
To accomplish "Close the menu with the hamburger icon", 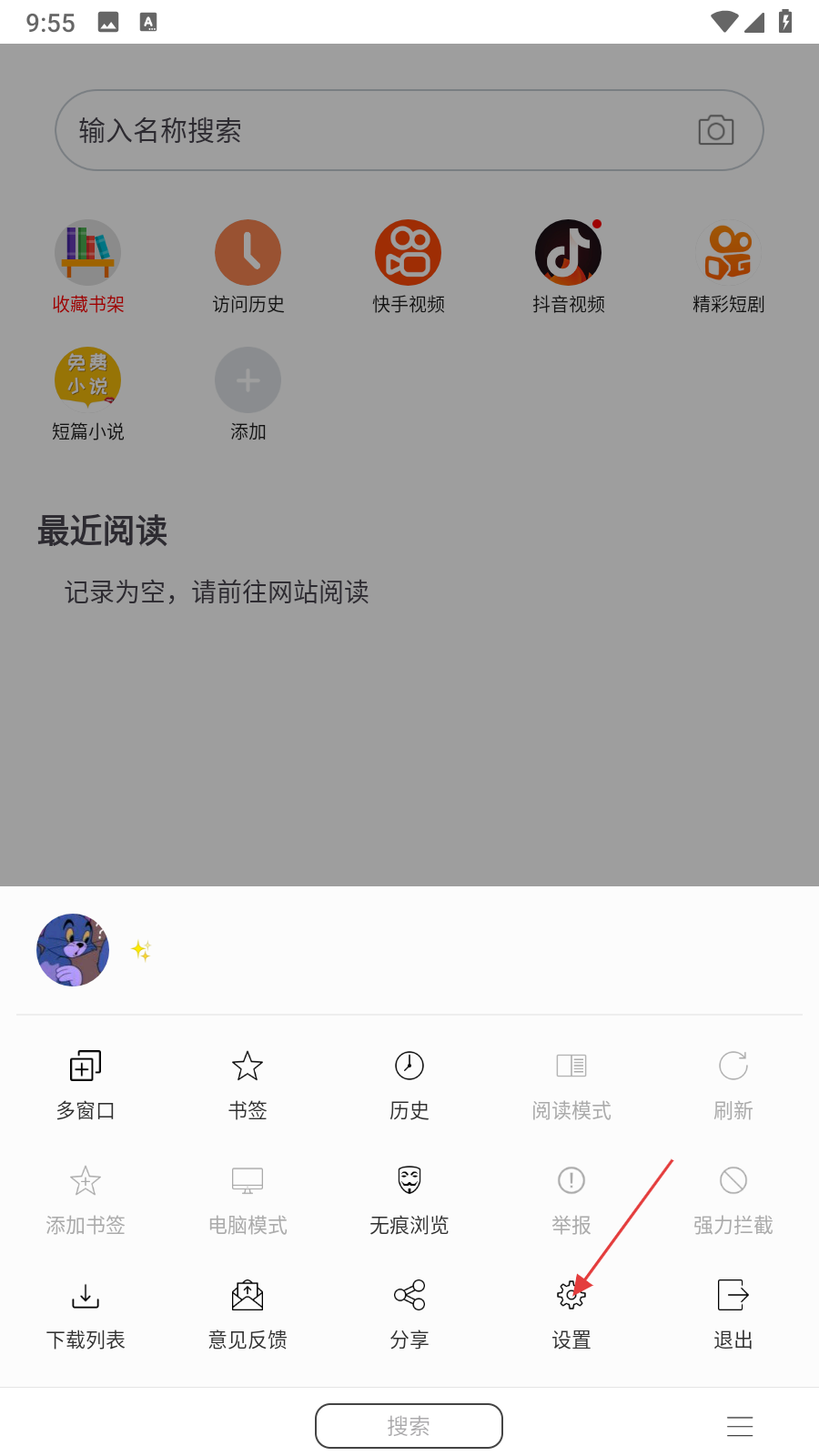I will (x=740, y=1426).
